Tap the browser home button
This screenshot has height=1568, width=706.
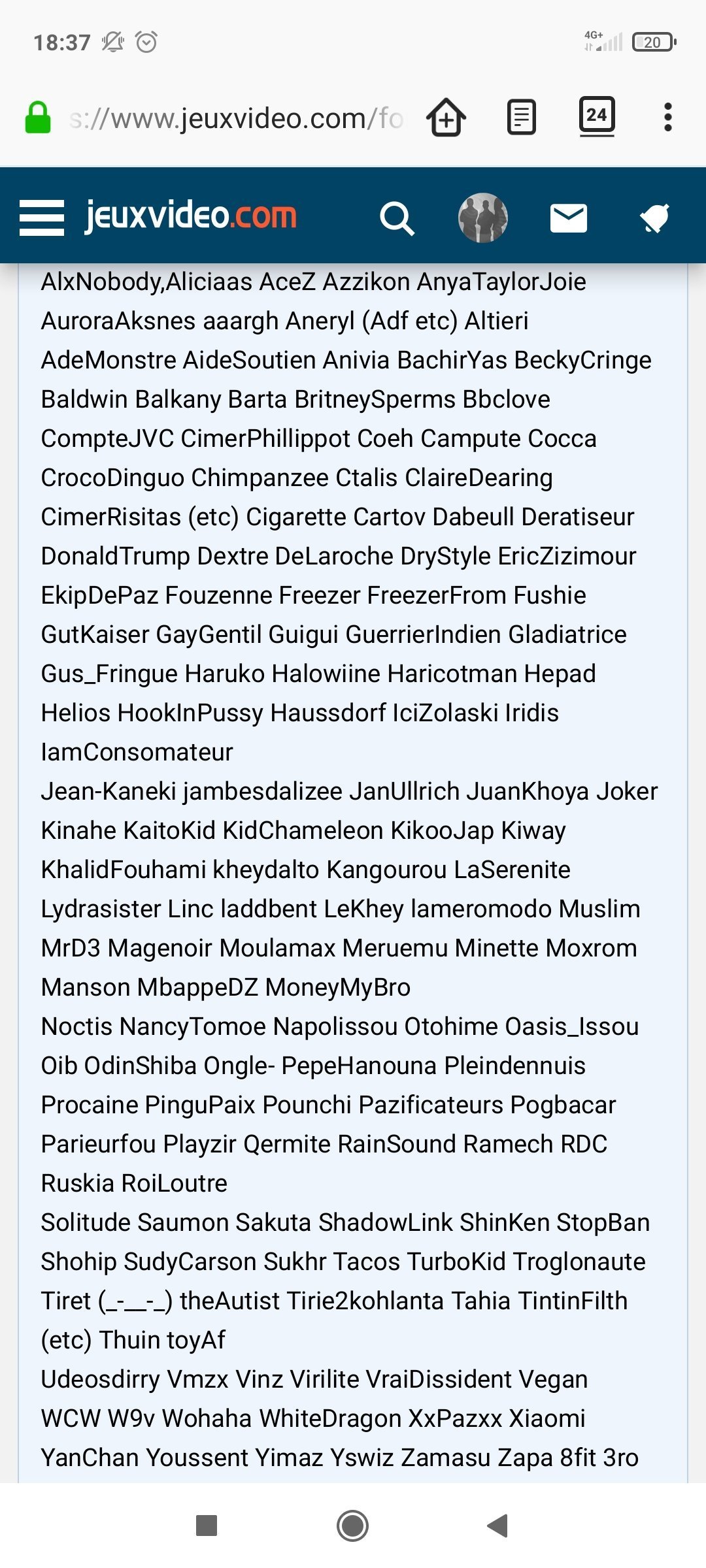click(x=446, y=118)
